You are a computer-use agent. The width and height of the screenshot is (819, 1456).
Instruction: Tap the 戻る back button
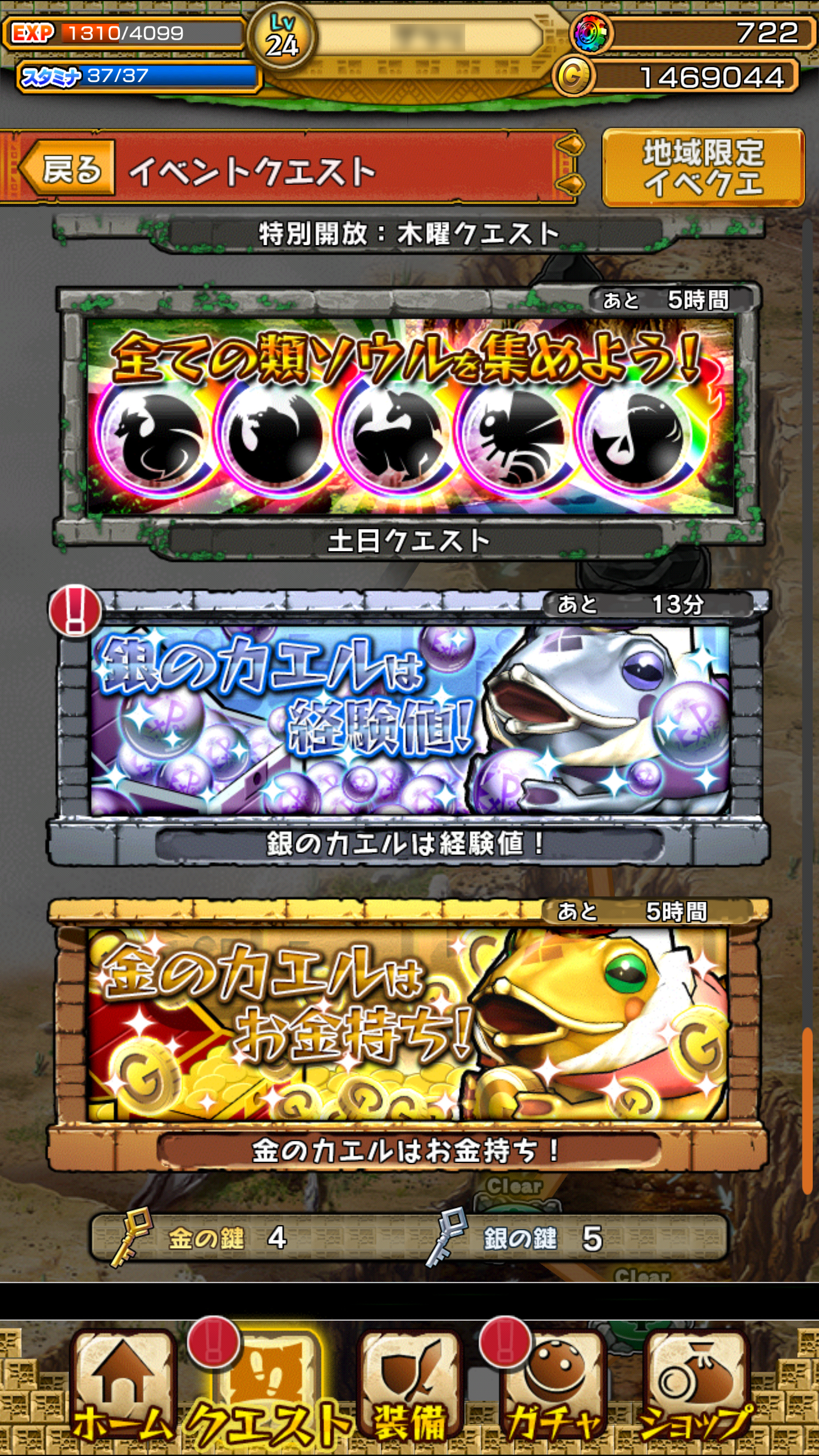click(67, 168)
